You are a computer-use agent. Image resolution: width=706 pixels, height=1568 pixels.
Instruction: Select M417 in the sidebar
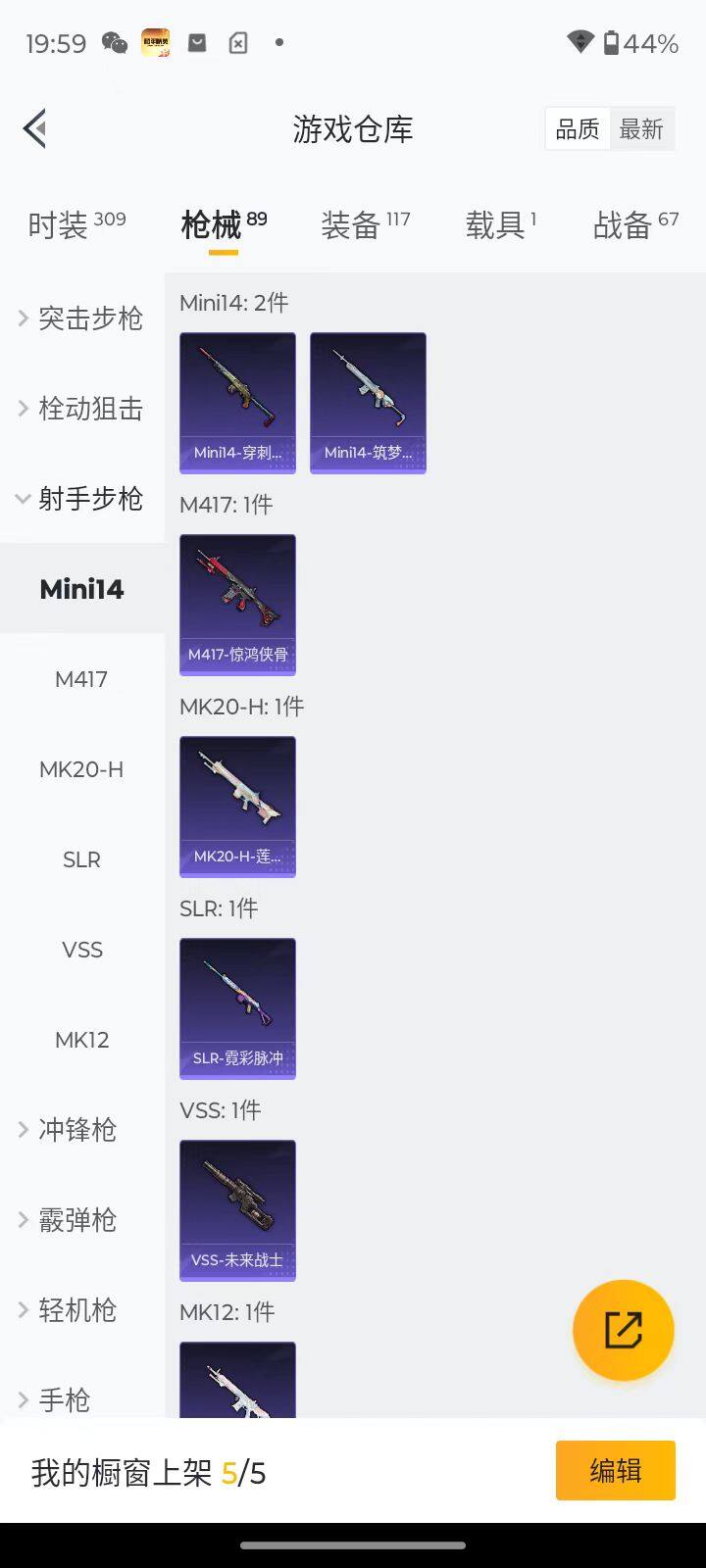81,679
